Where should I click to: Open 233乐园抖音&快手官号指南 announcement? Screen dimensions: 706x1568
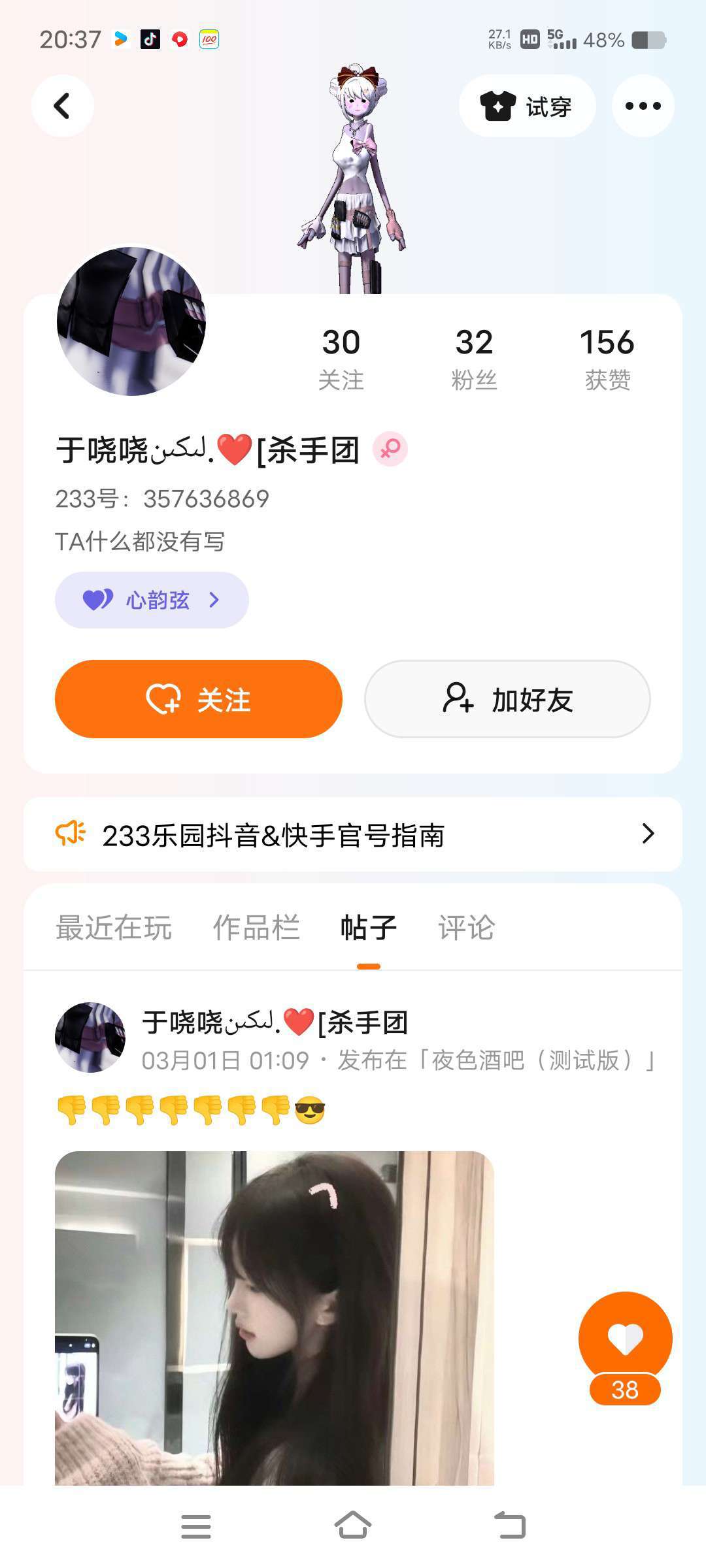click(x=353, y=835)
